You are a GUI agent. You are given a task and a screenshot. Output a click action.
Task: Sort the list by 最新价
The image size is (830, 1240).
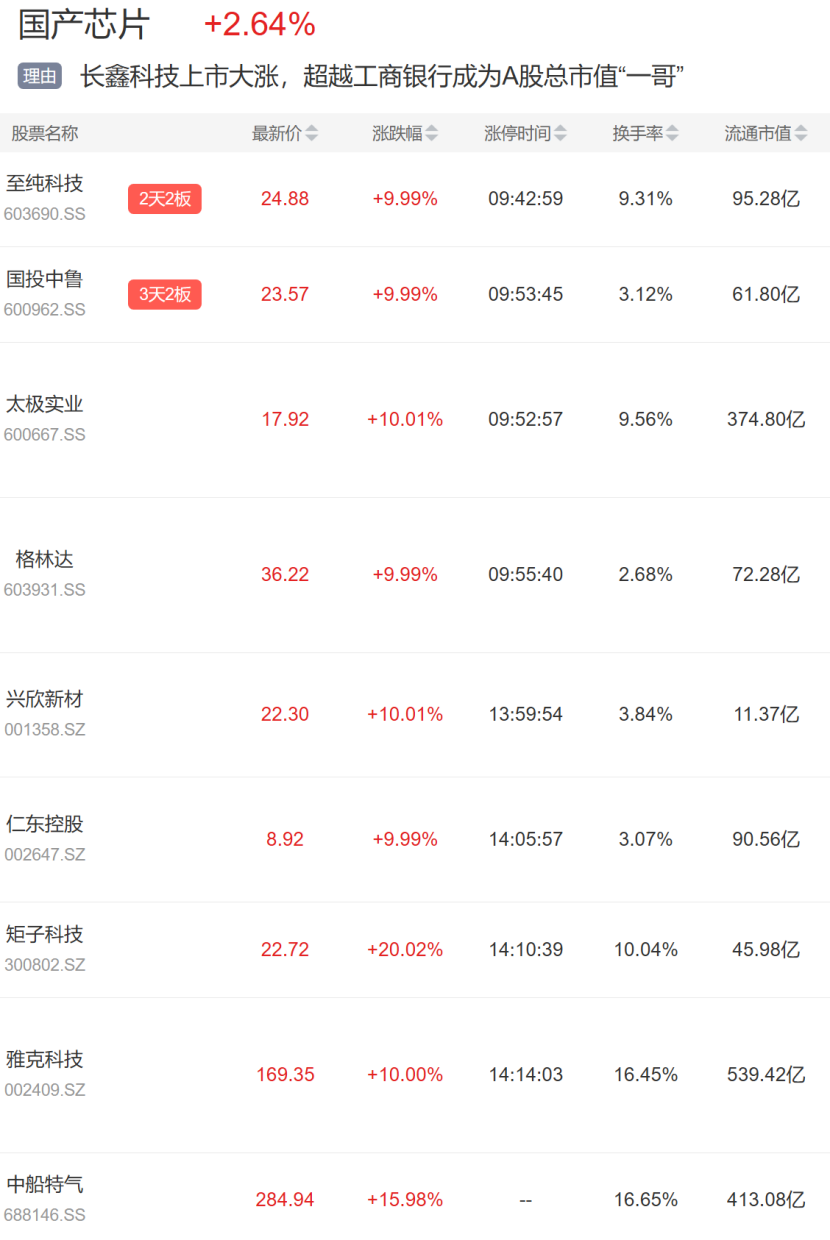[x=285, y=133]
